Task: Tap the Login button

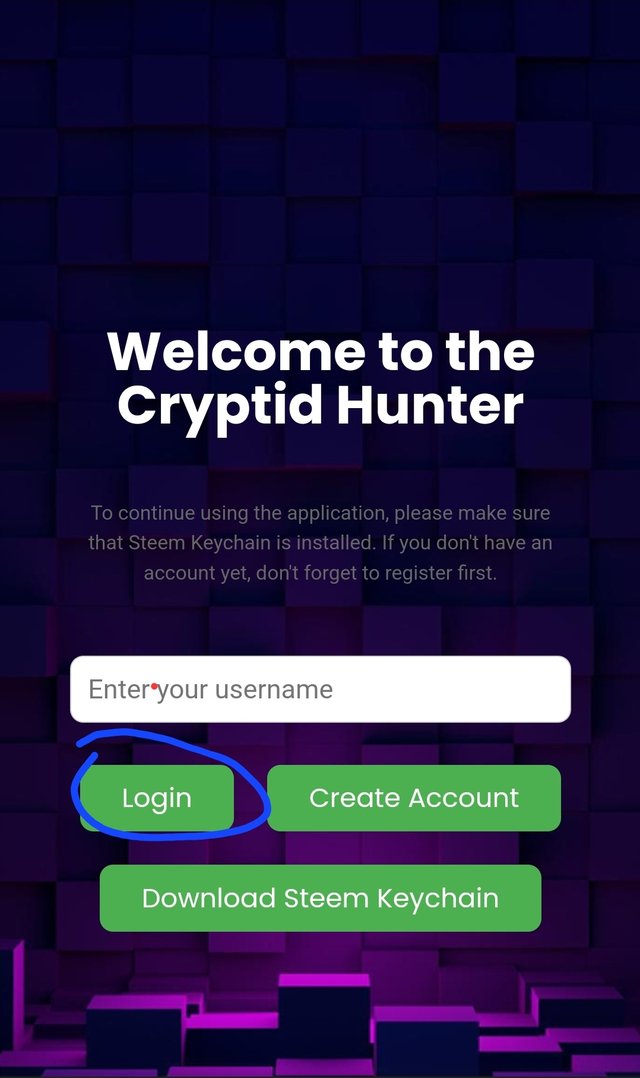Action: (157, 798)
